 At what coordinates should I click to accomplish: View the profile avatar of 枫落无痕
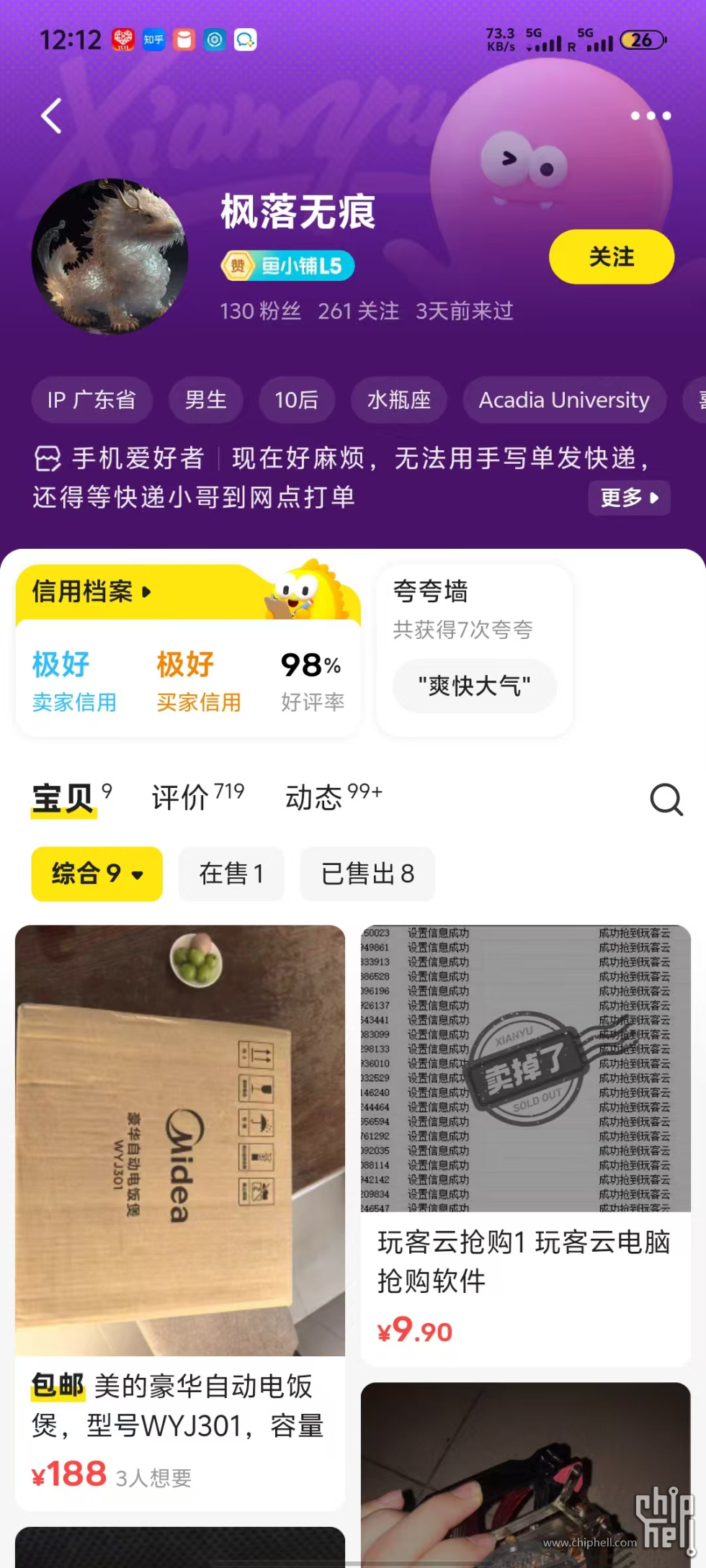[x=110, y=256]
